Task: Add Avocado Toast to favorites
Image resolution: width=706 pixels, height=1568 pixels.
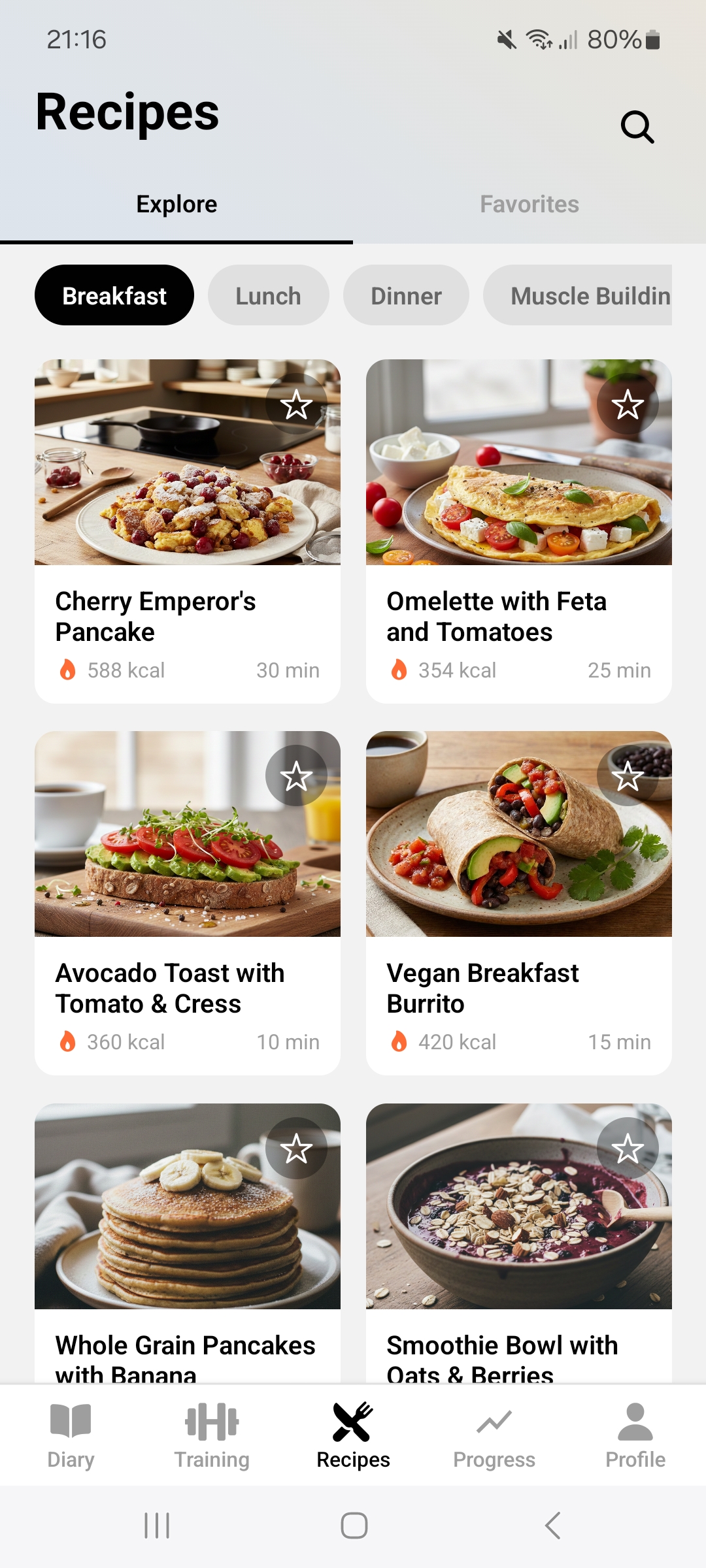Action: coord(296,776)
